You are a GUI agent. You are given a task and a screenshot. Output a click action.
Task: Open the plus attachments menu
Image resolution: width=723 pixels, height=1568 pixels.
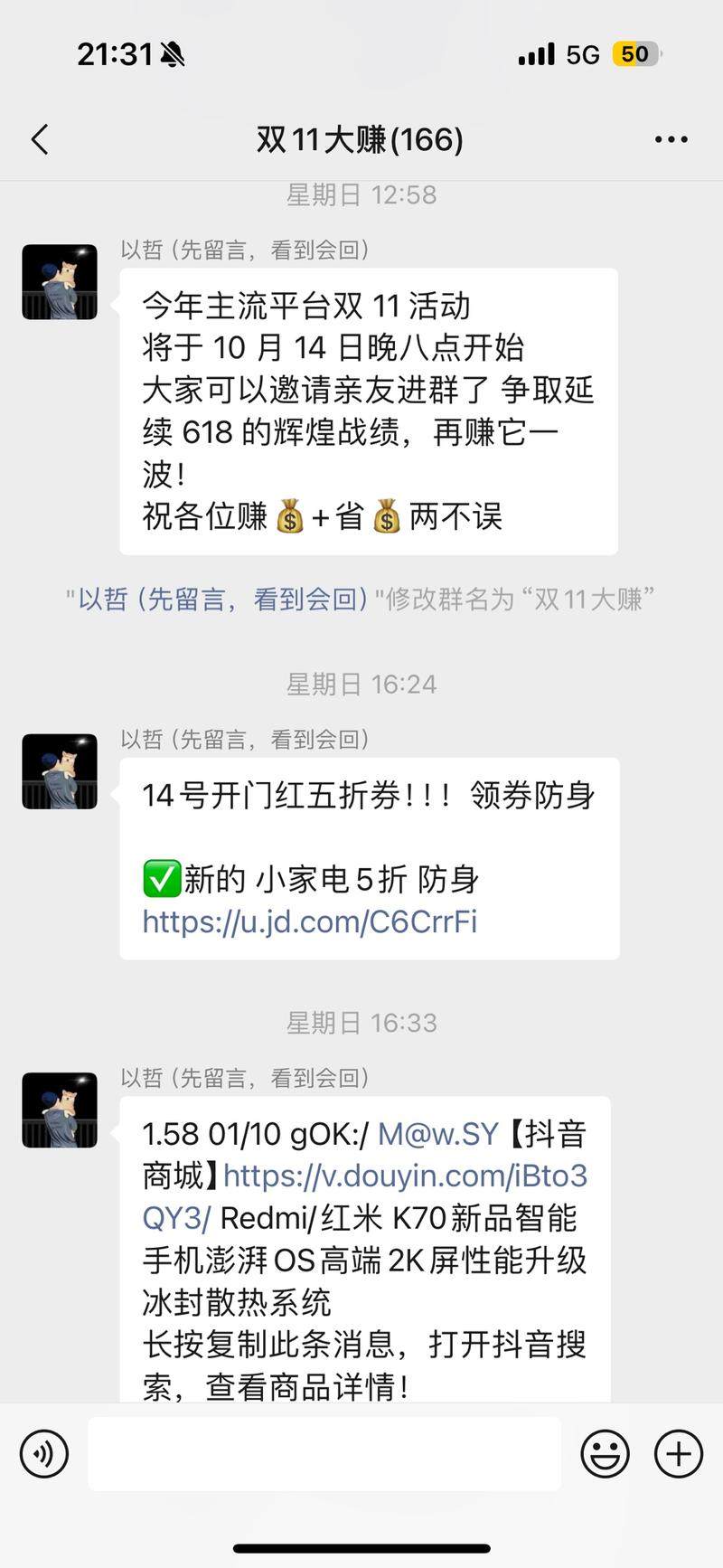pyautogui.click(x=678, y=1453)
